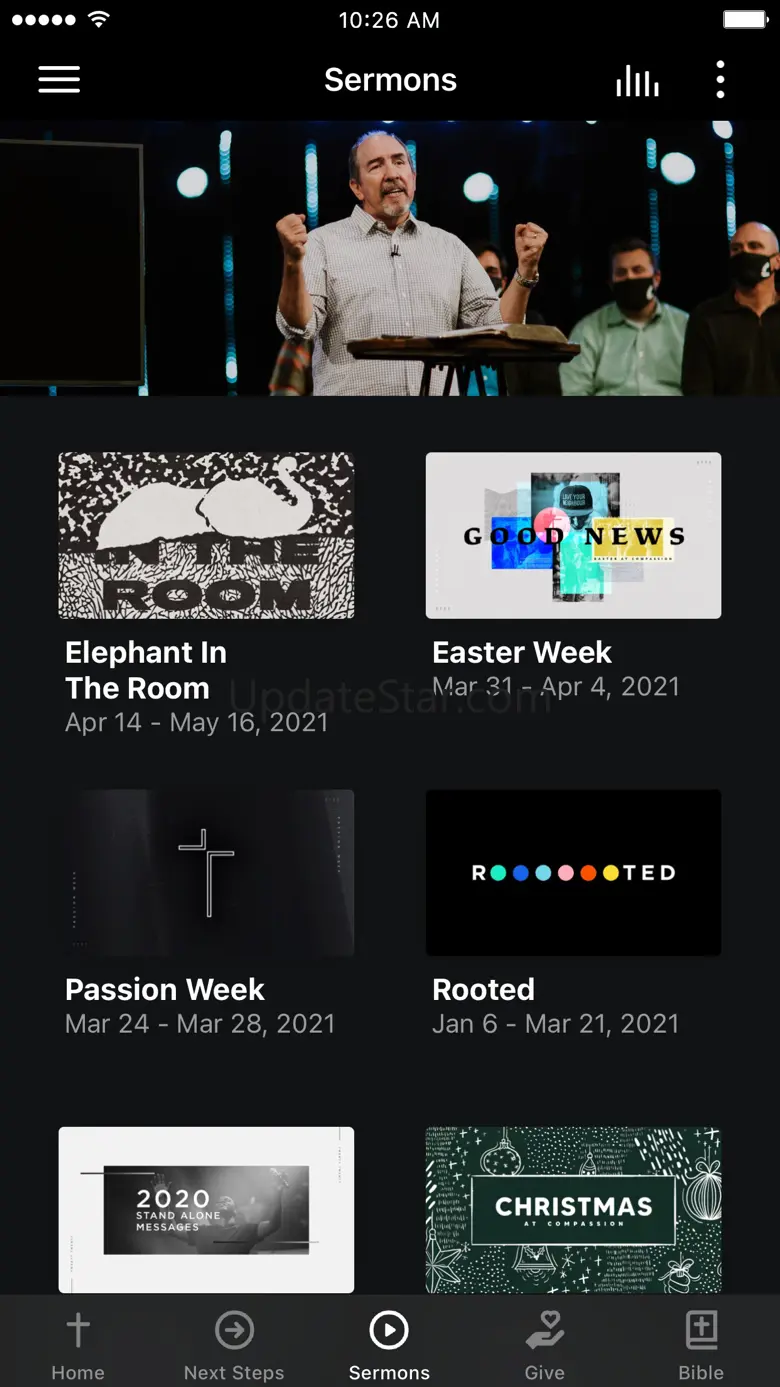Switch to the Give tab
Viewport: 780px width, 1387px height.
[x=545, y=1345]
